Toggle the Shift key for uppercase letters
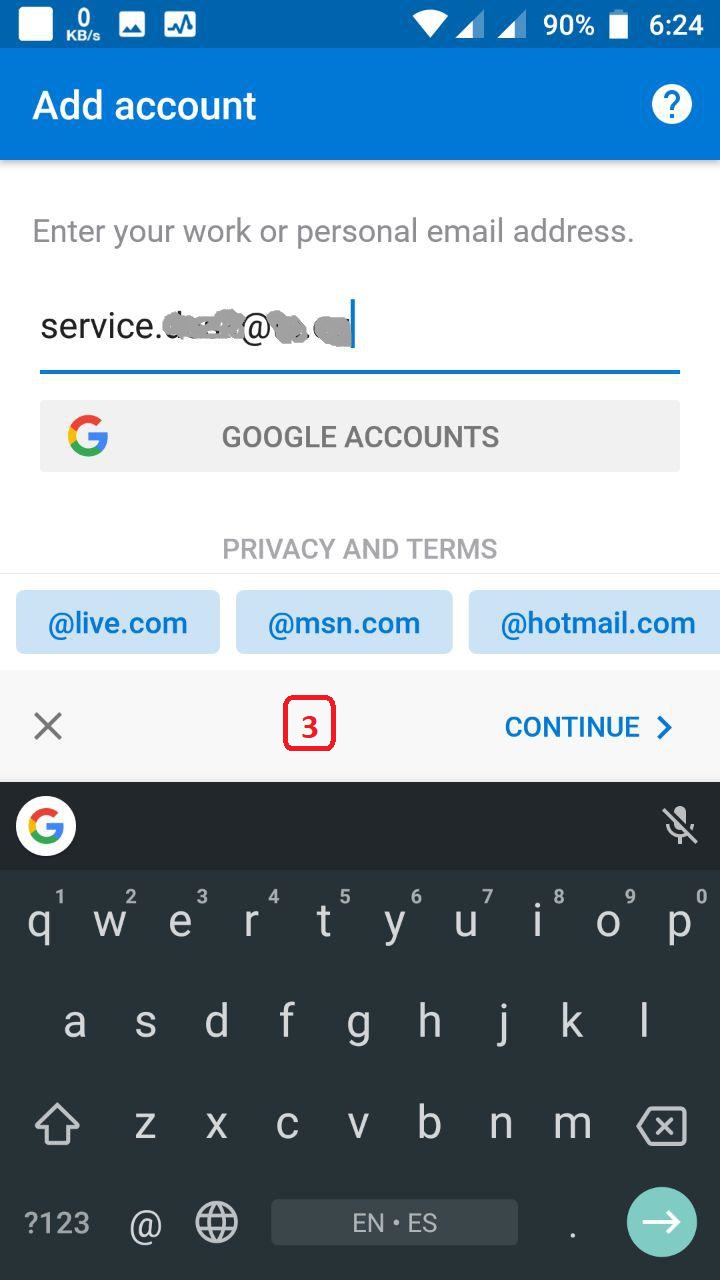 [x=56, y=1123]
